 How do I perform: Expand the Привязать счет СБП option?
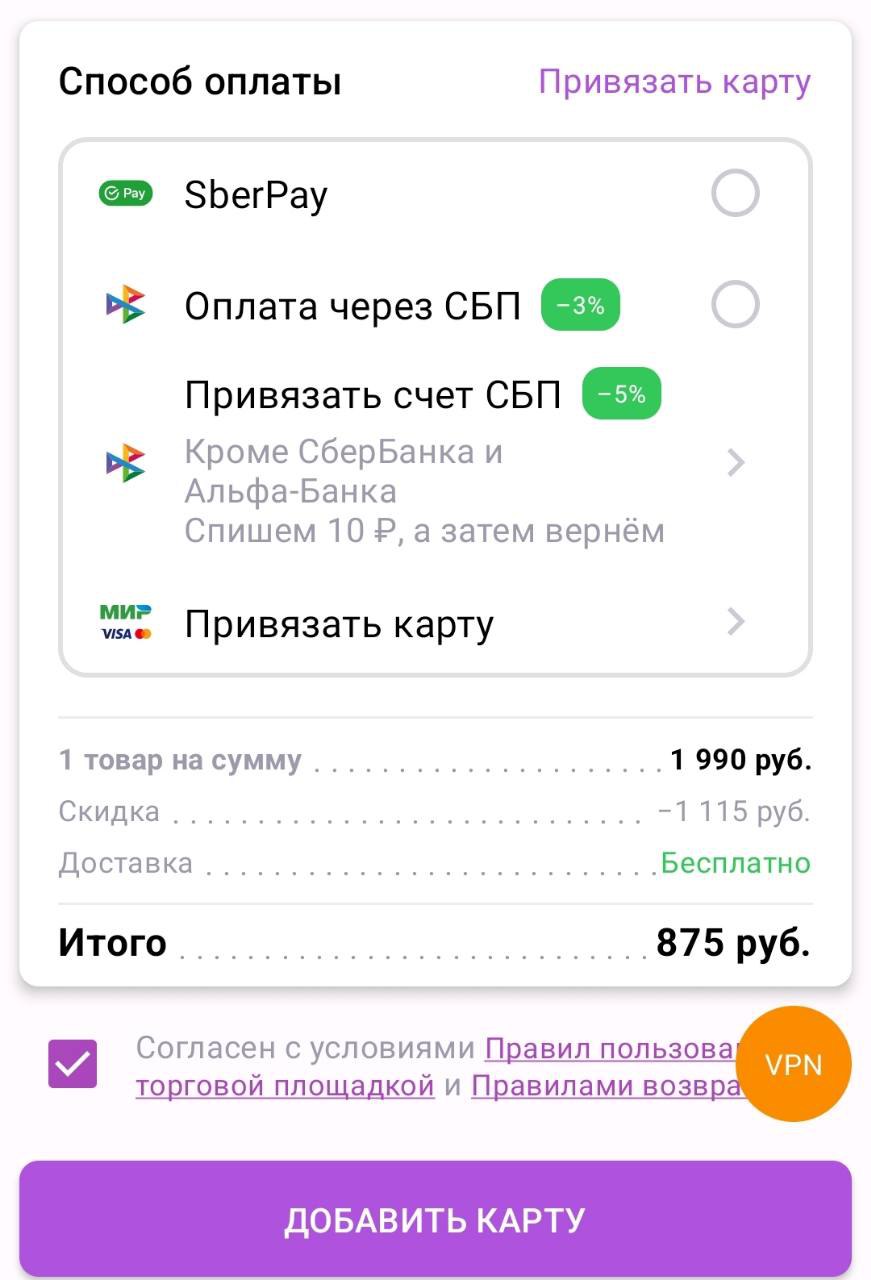point(737,461)
